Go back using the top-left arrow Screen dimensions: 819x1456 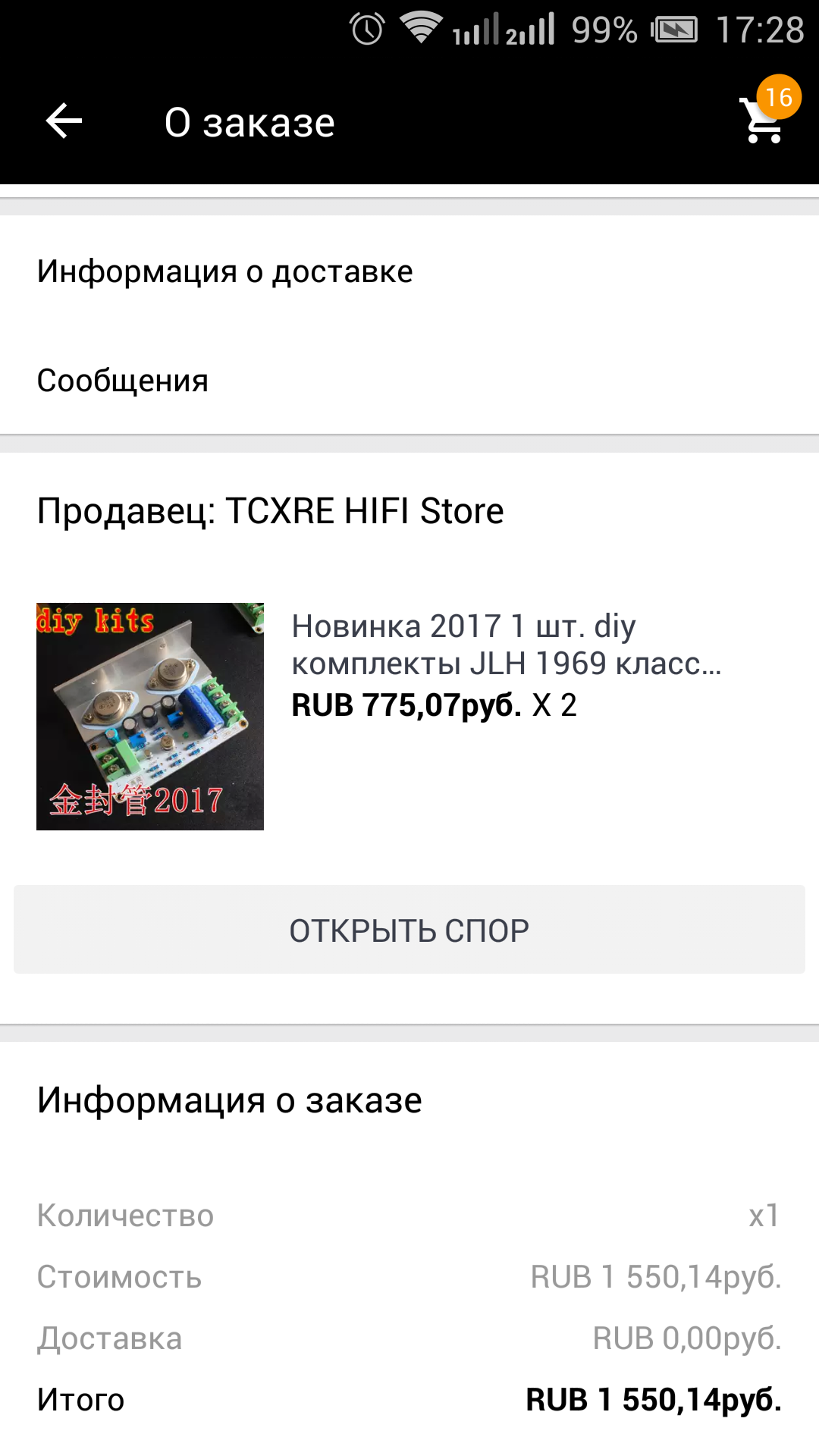click(64, 121)
